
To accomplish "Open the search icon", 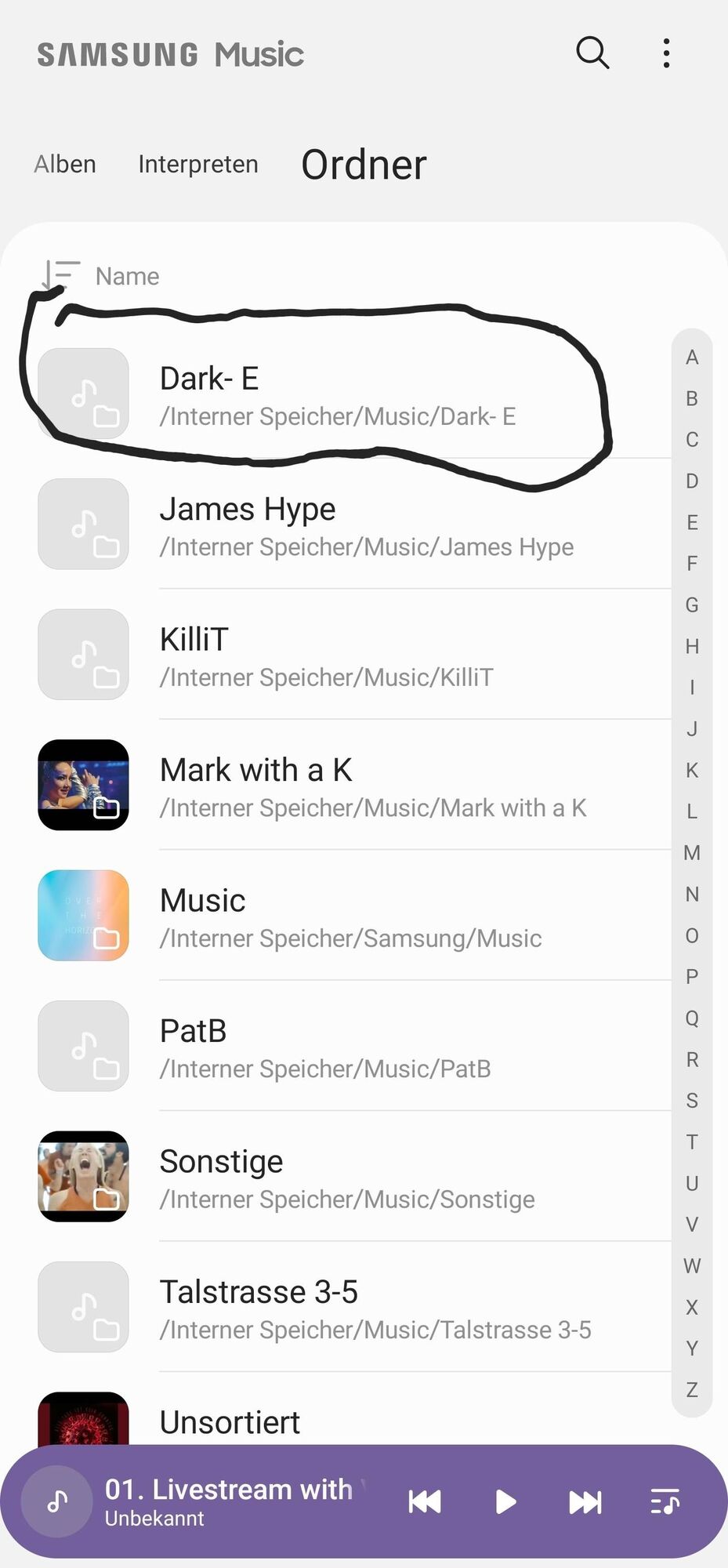I will [592, 53].
